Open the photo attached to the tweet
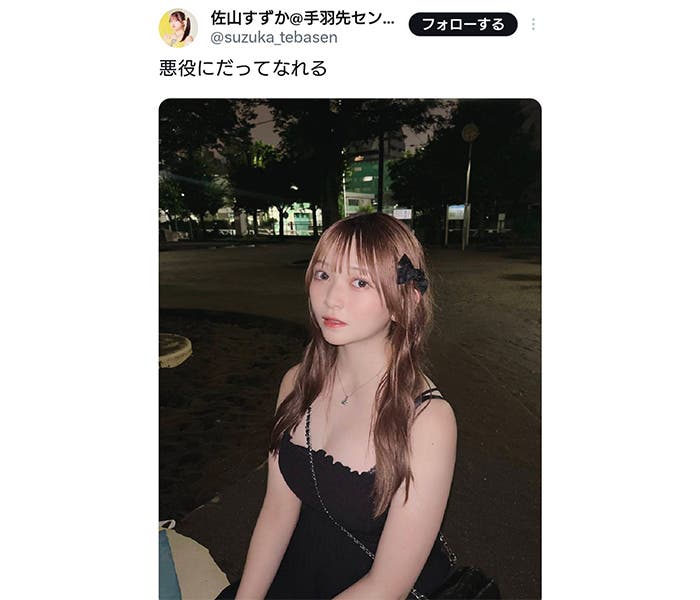Viewport: 700px width, 600px height. (x=349, y=348)
